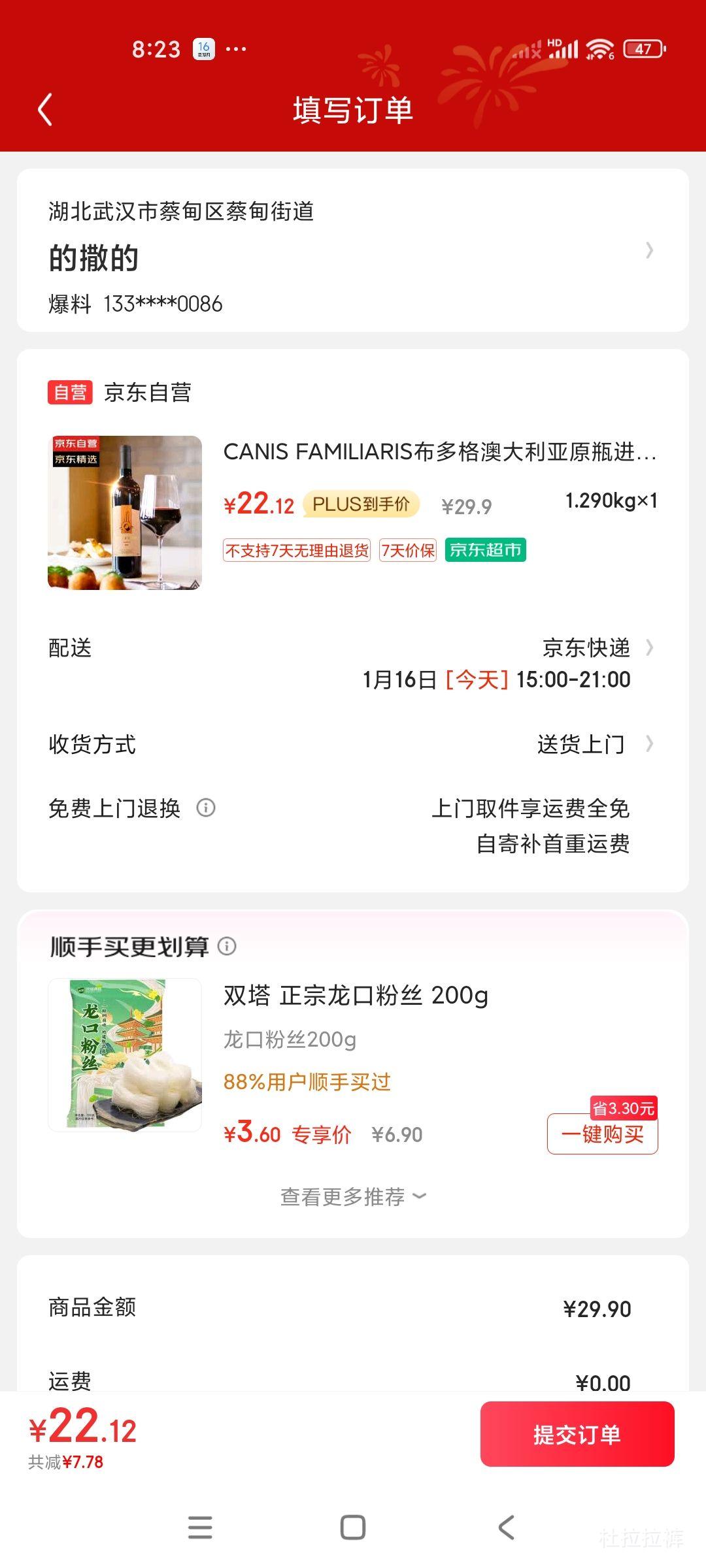This screenshot has height=1568, width=706.
Task: Show info about 顺手买更划算
Action: pyautogui.click(x=227, y=946)
